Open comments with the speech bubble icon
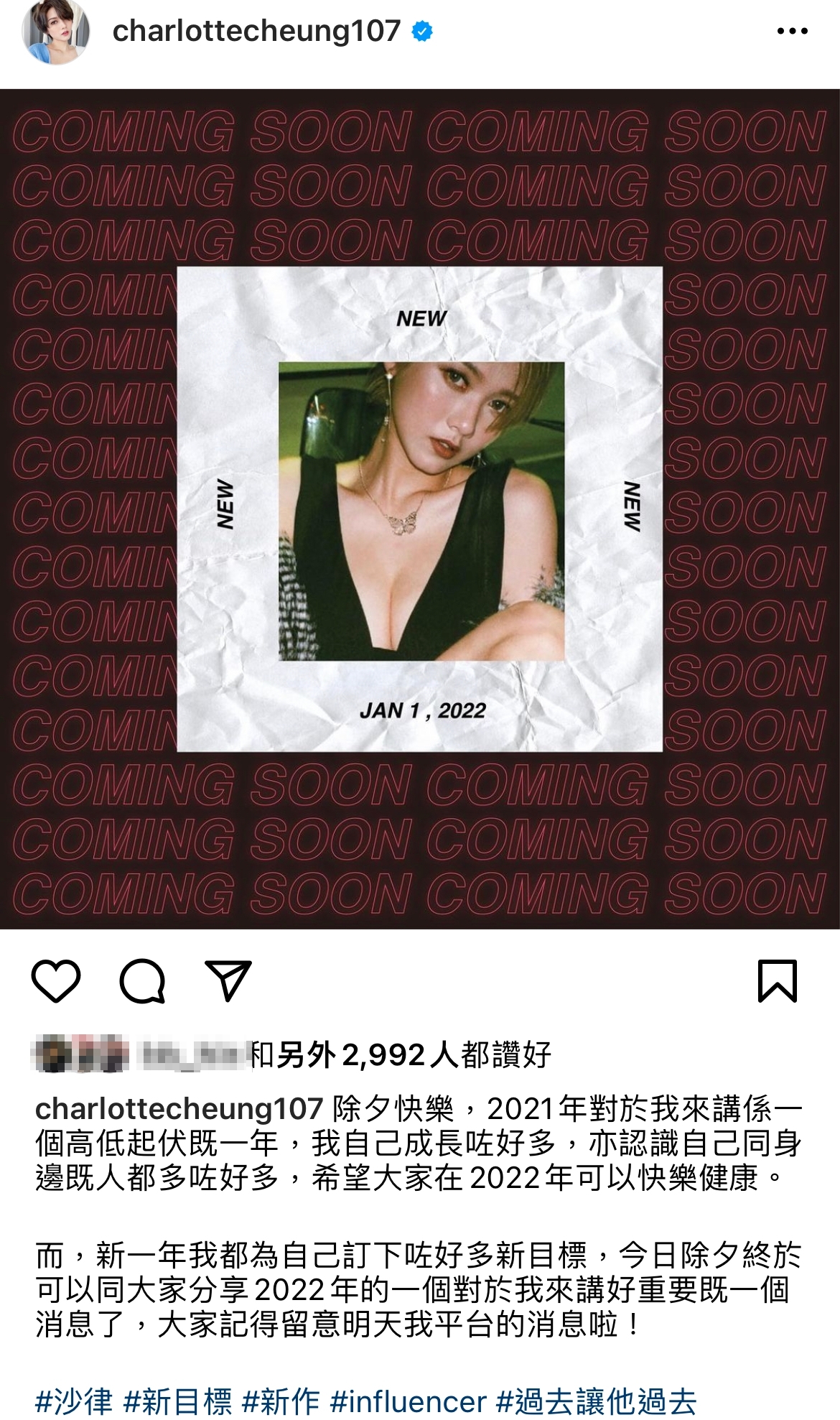Screen dimensions: 840x1420 pyautogui.click(x=142, y=981)
